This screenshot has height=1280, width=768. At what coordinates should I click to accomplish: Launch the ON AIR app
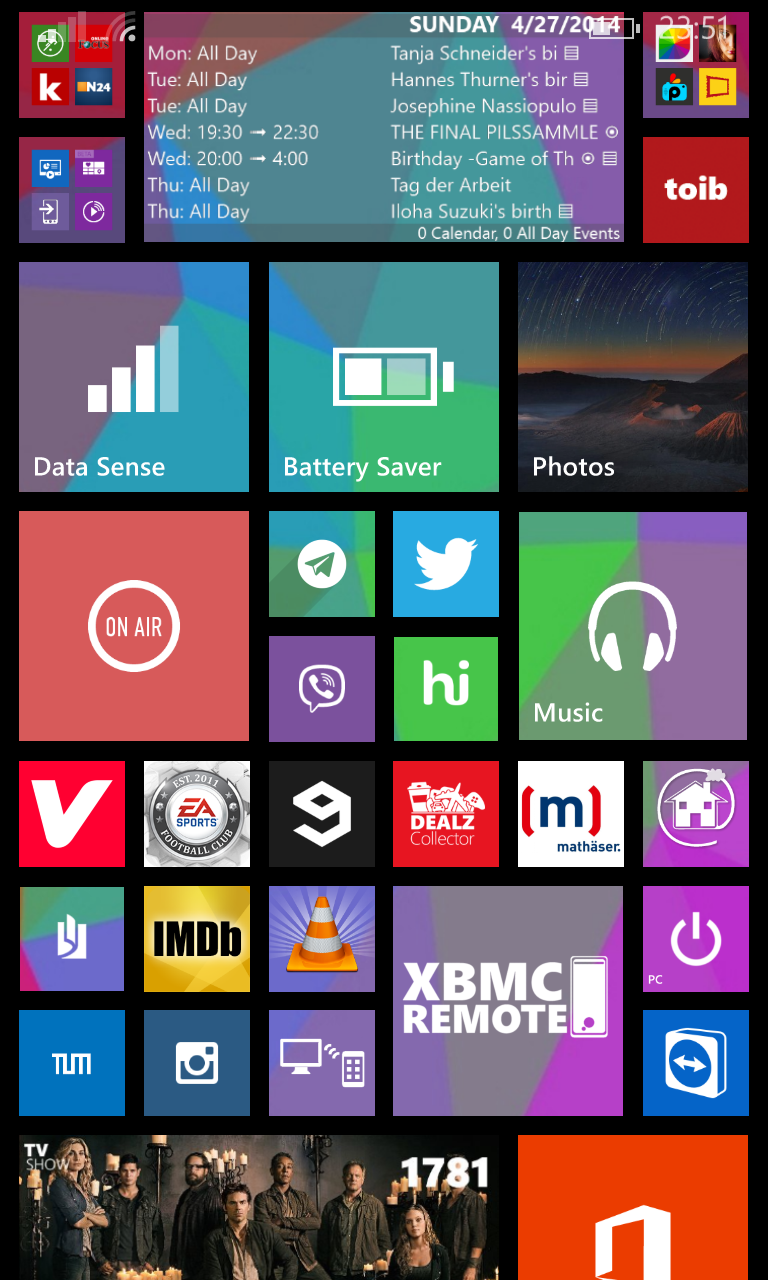(x=134, y=626)
